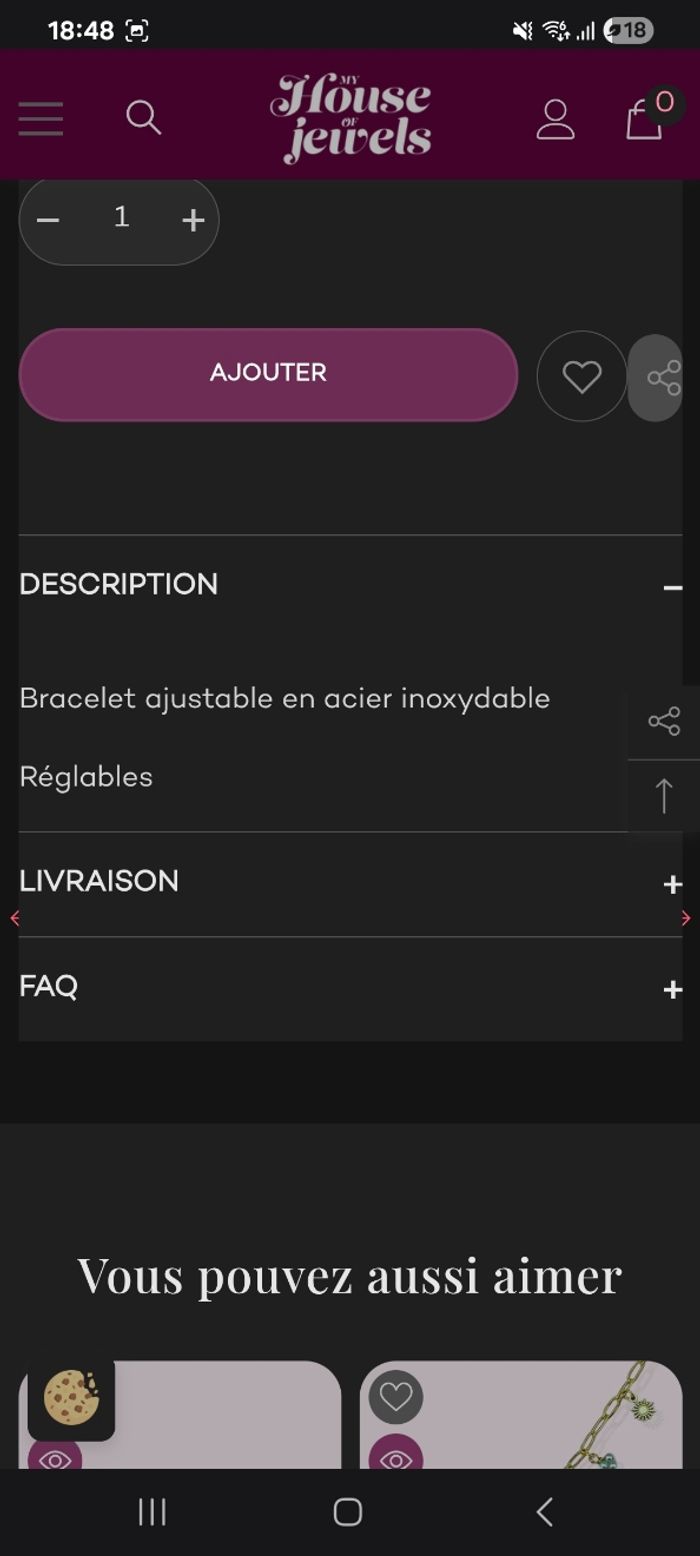Viewport: 700px width, 1556px height.
Task: Open the shopping bag cart
Action: point(646,119)
